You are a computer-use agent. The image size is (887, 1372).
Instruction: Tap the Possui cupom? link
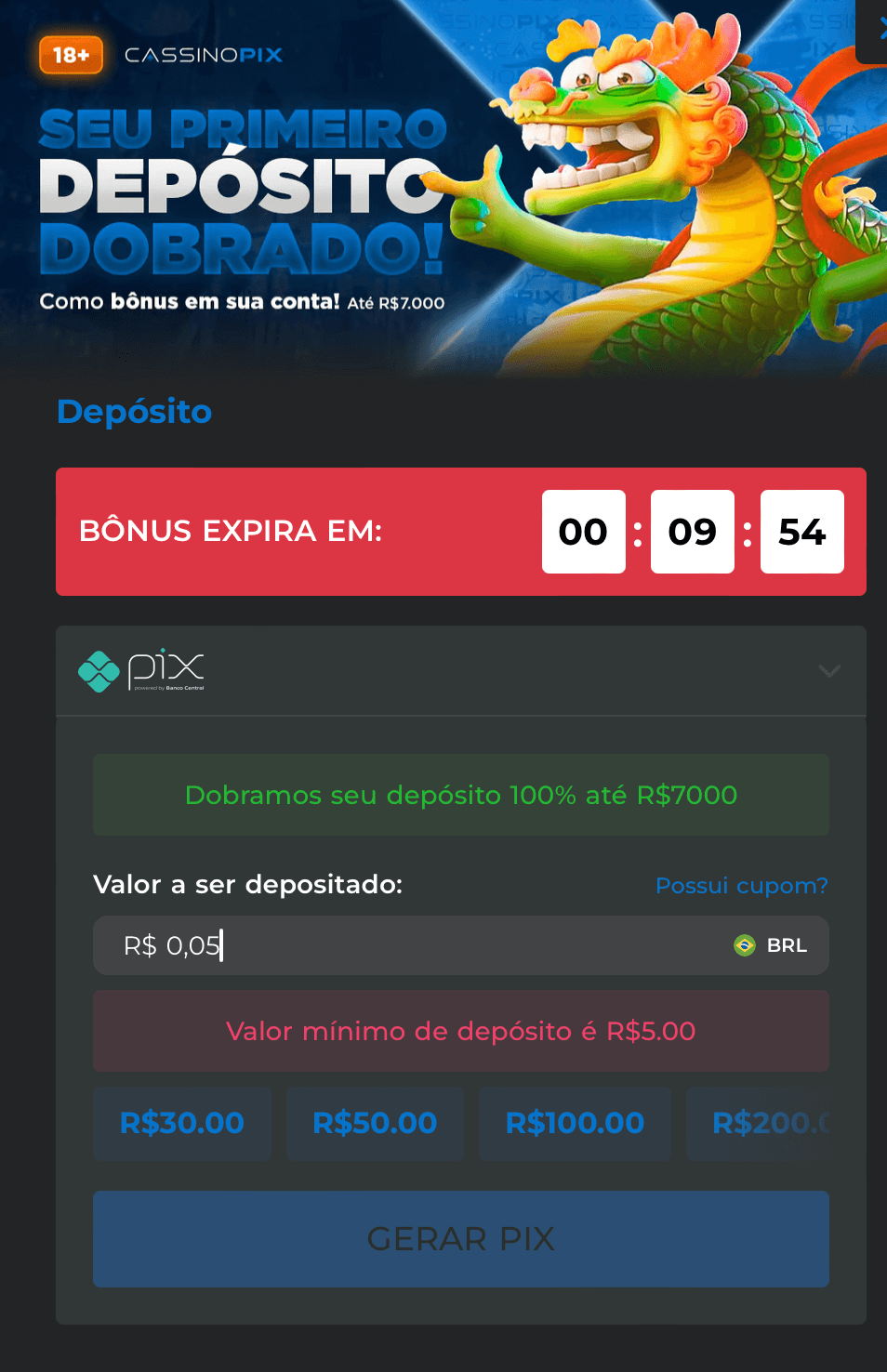(741, 885)
